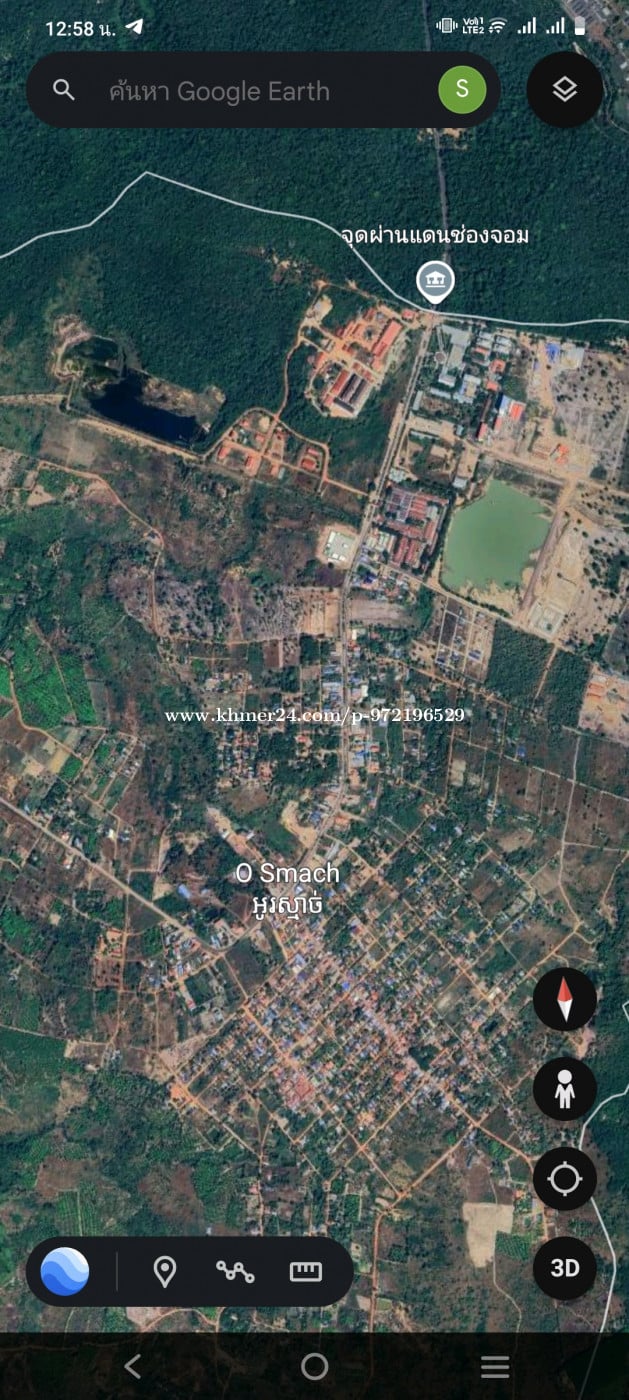Open the green S account avatar
Image resolution: width=629 pixels, height=1400 pixels.
click(462, 90)
